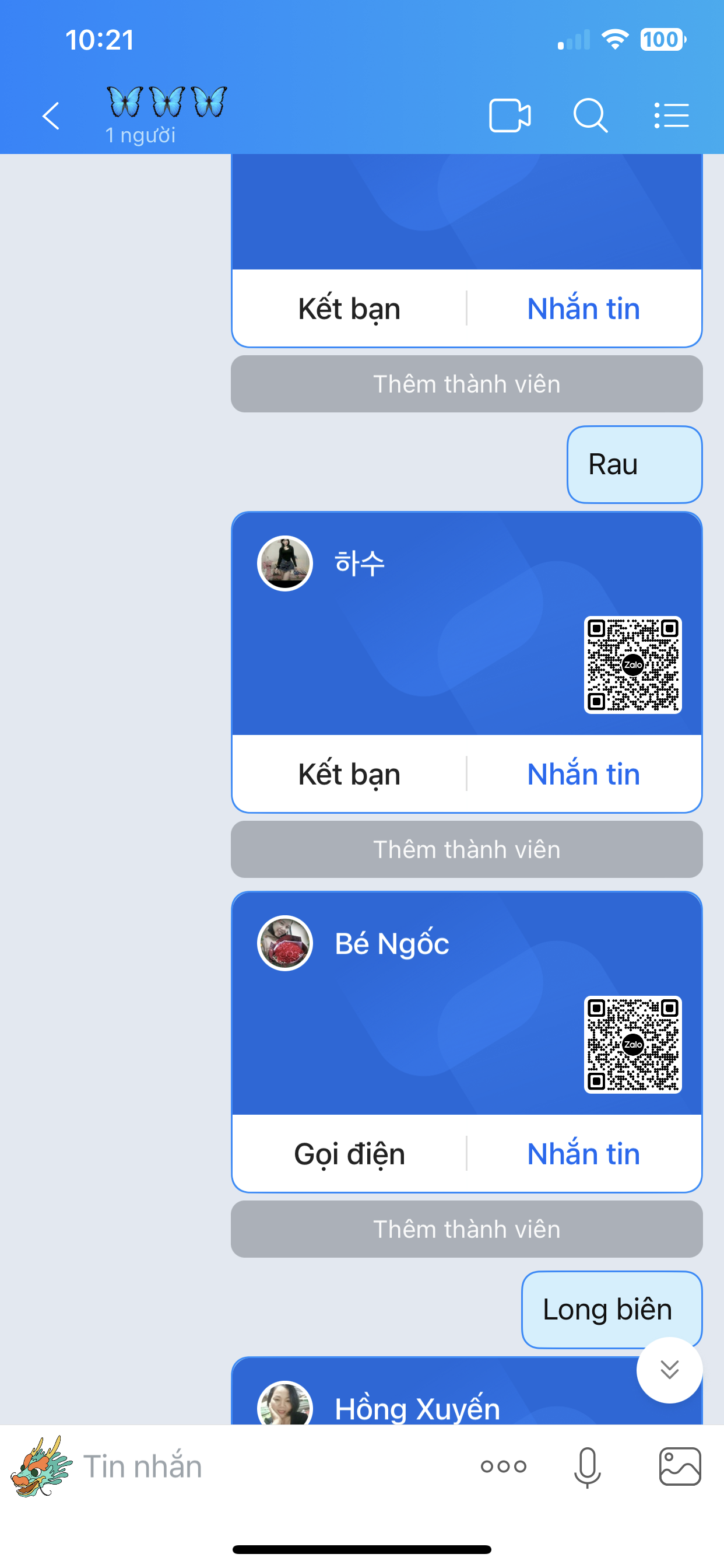Search within this conversation
724x1568 pixels.
pyautogui.click(x=590, y=115)
